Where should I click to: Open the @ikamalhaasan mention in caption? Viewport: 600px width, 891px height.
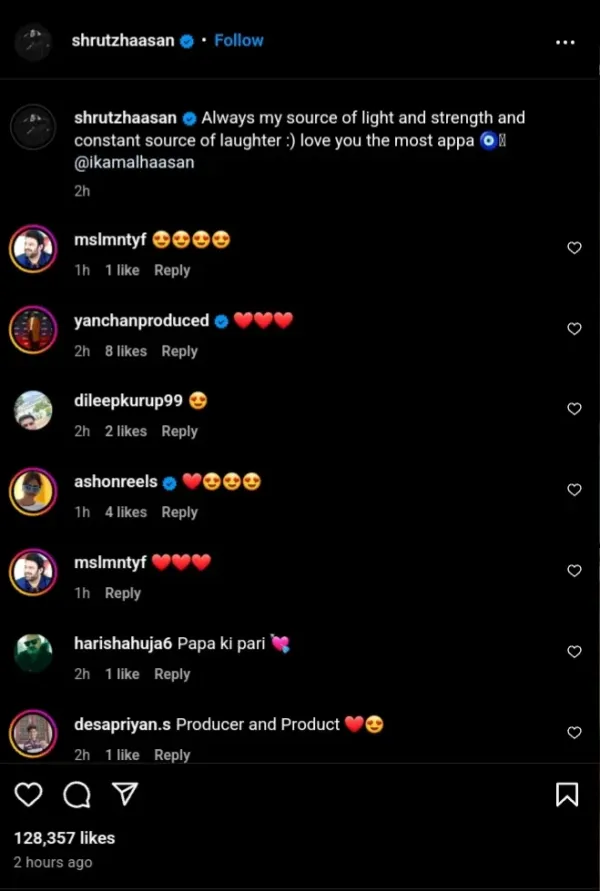click(x=134, y=162)
